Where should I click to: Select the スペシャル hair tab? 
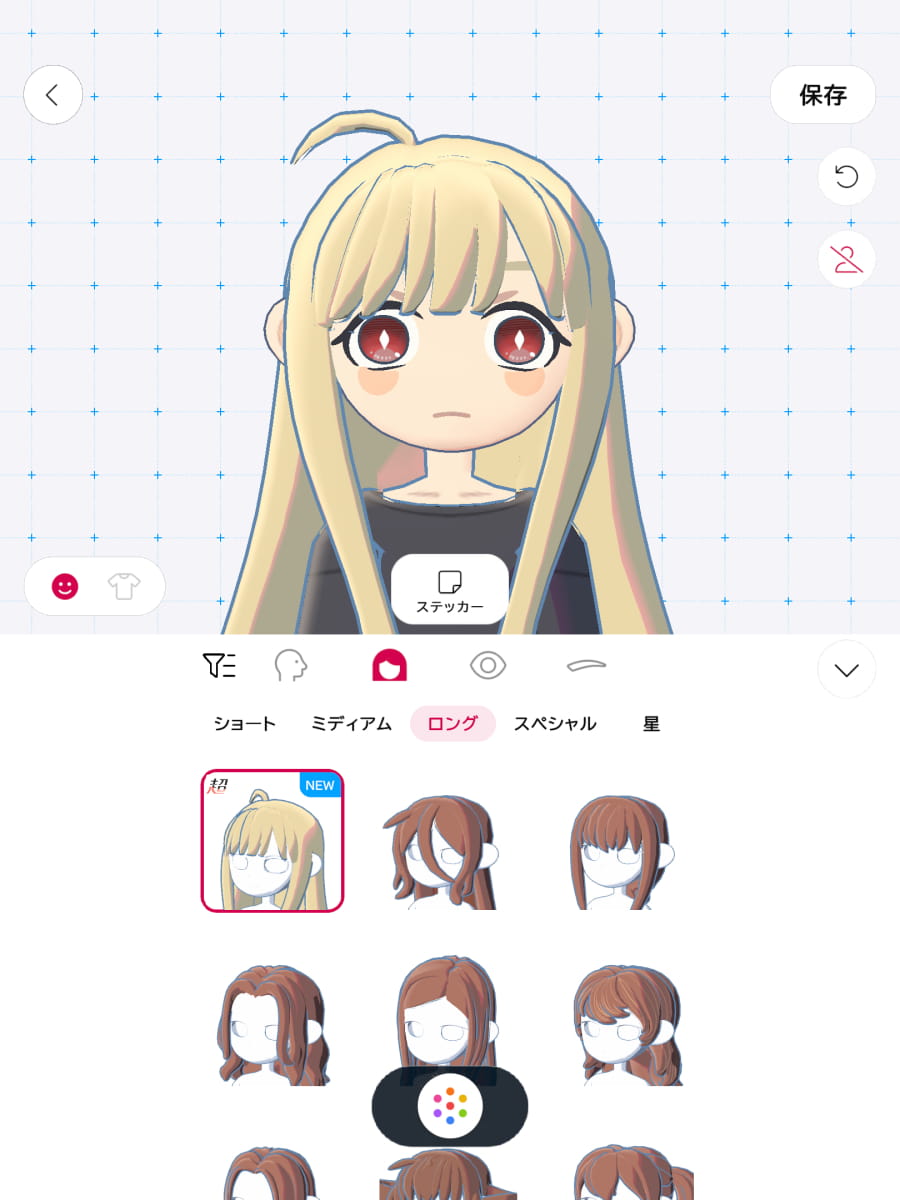(555, 723)
